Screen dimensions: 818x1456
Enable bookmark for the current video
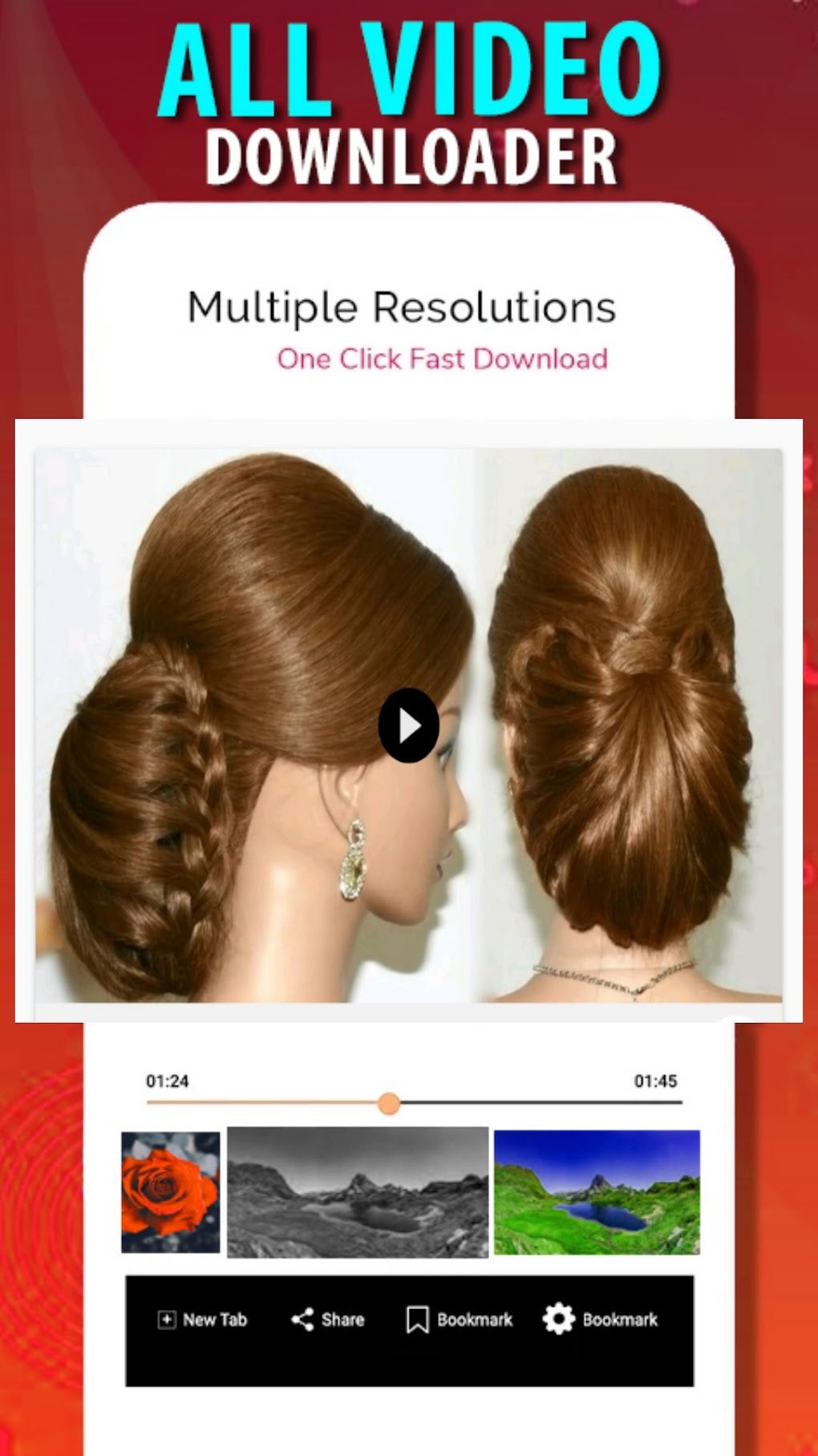[460, 1320]
